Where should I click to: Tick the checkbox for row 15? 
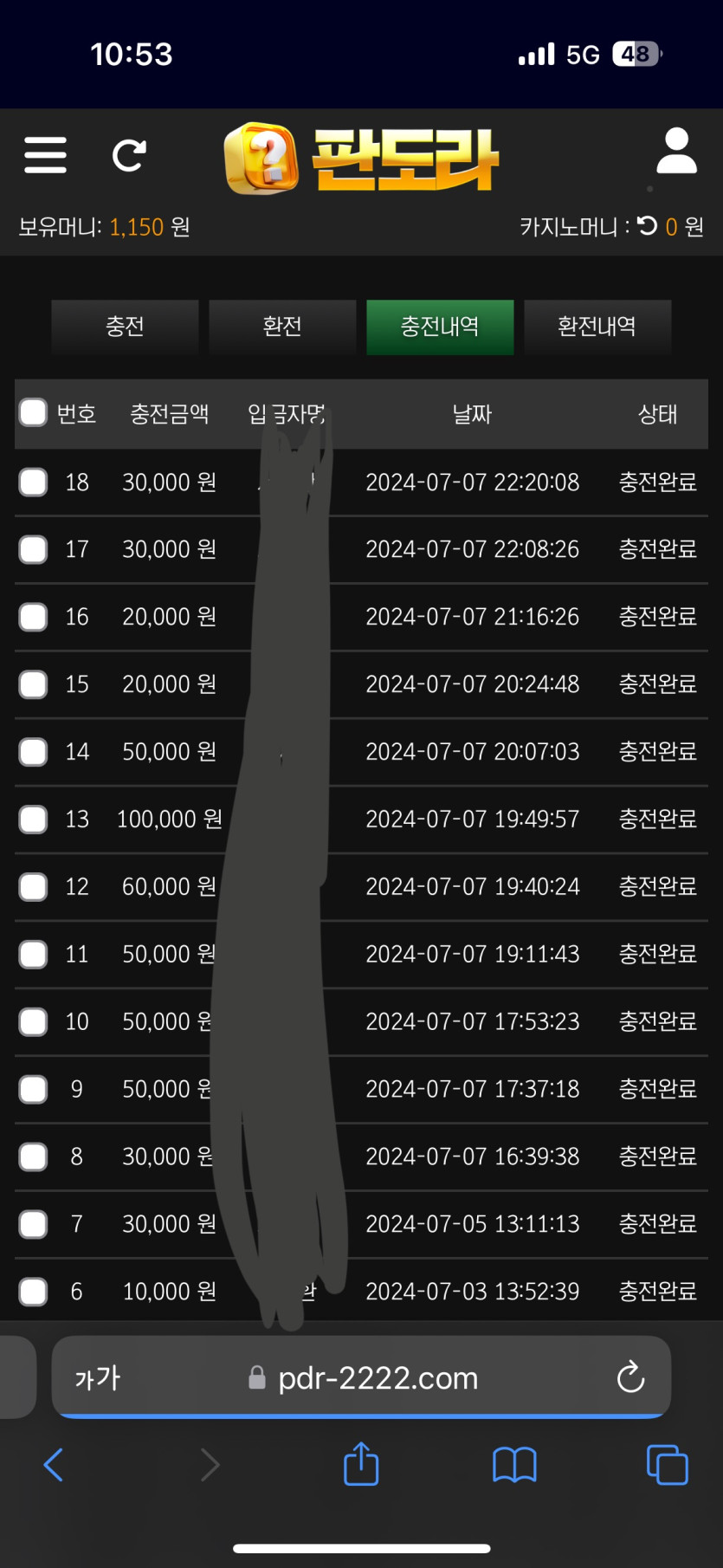33,684
